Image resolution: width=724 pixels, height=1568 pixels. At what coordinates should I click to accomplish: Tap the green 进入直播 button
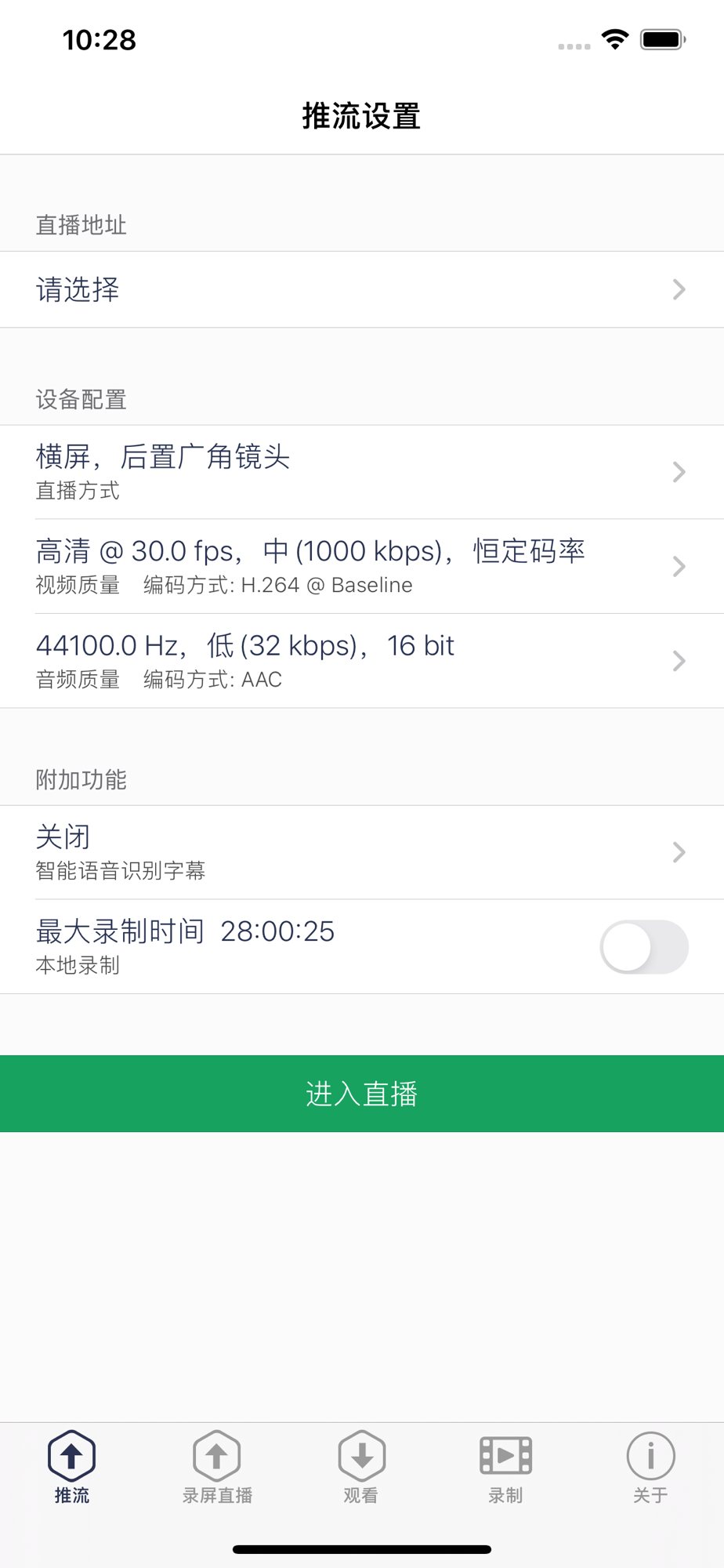click(362, 1094)
